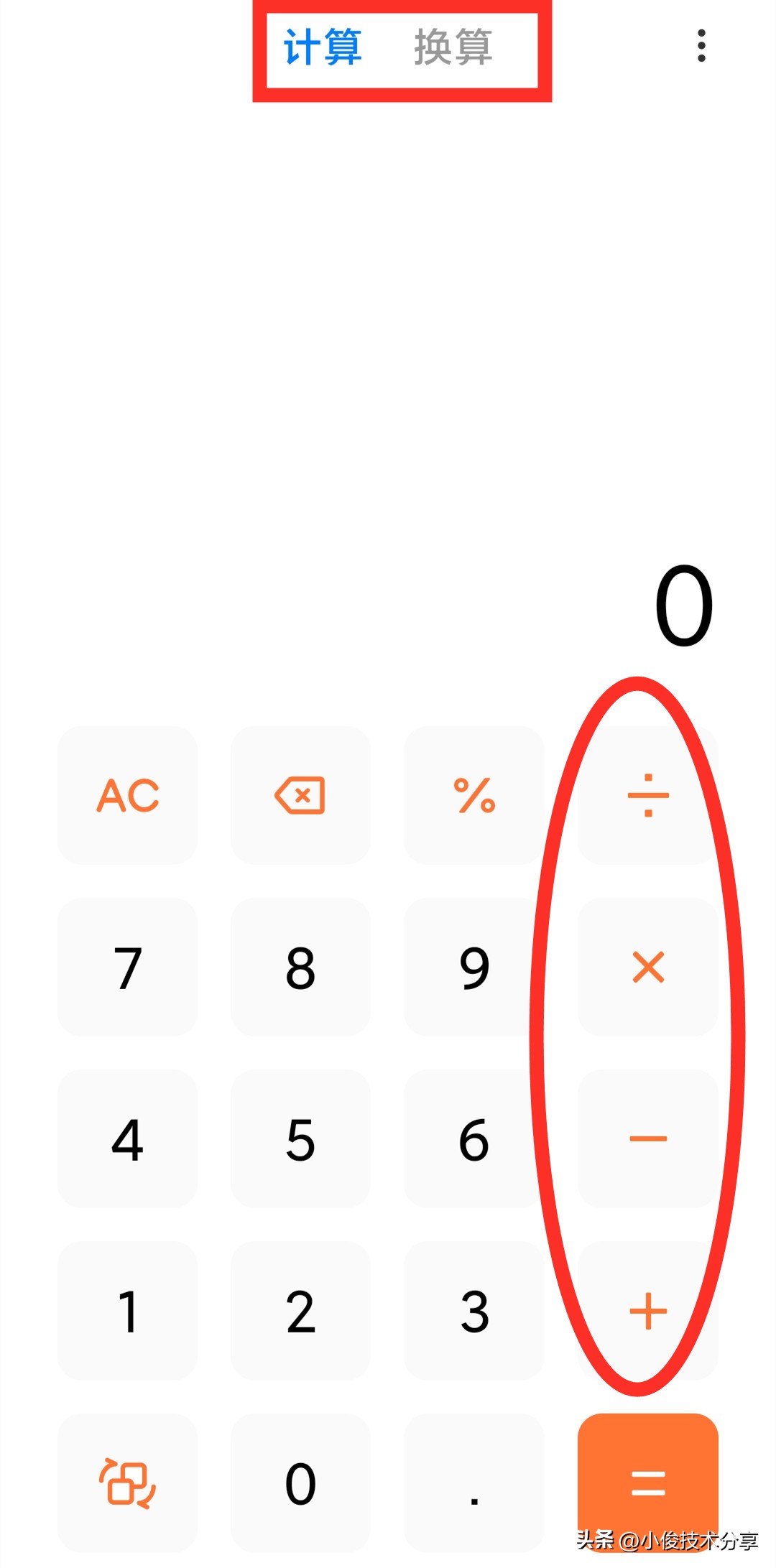Switch to the 换算 conversion tab
This screenshot has width=776, height=1568.
tap(453, 47)
